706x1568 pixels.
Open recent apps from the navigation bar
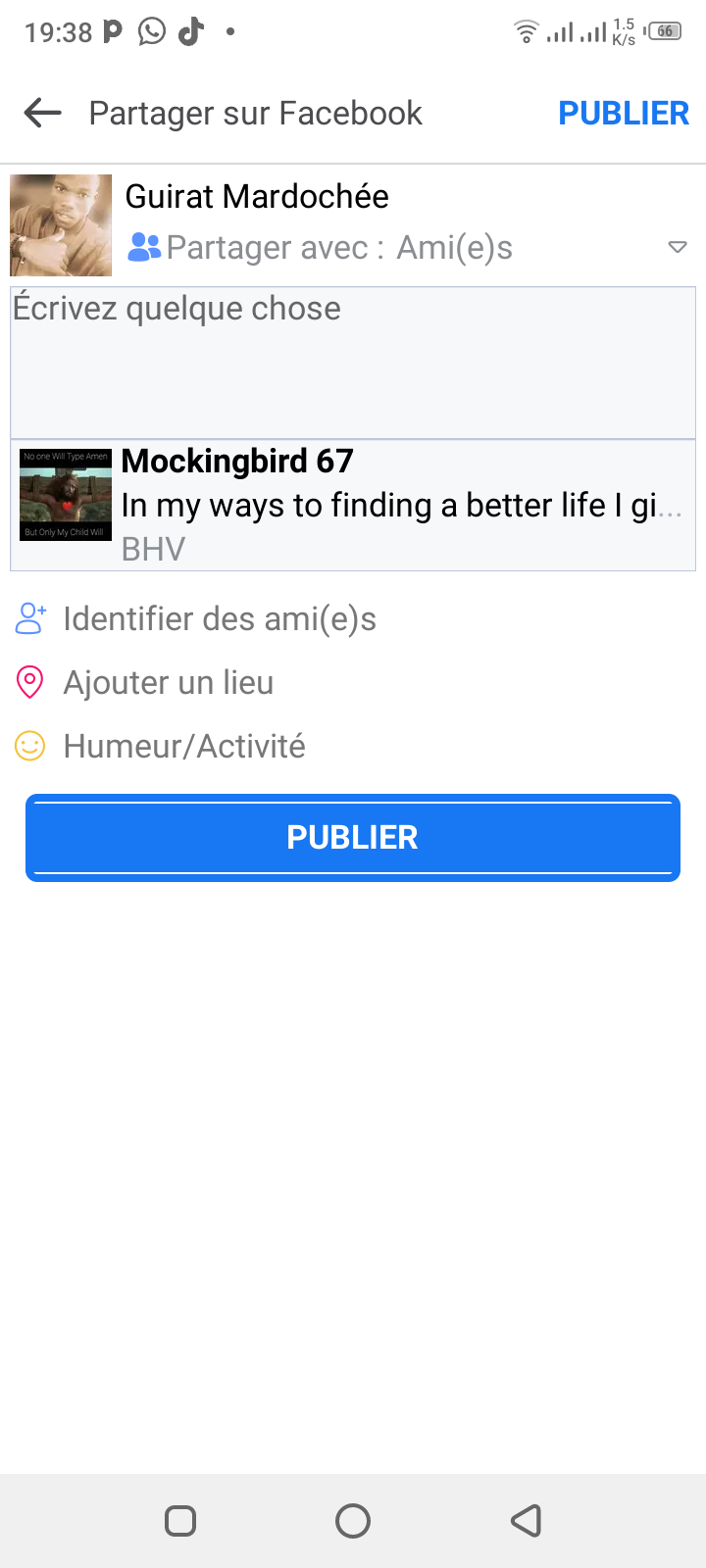(x=180, y=1521)
